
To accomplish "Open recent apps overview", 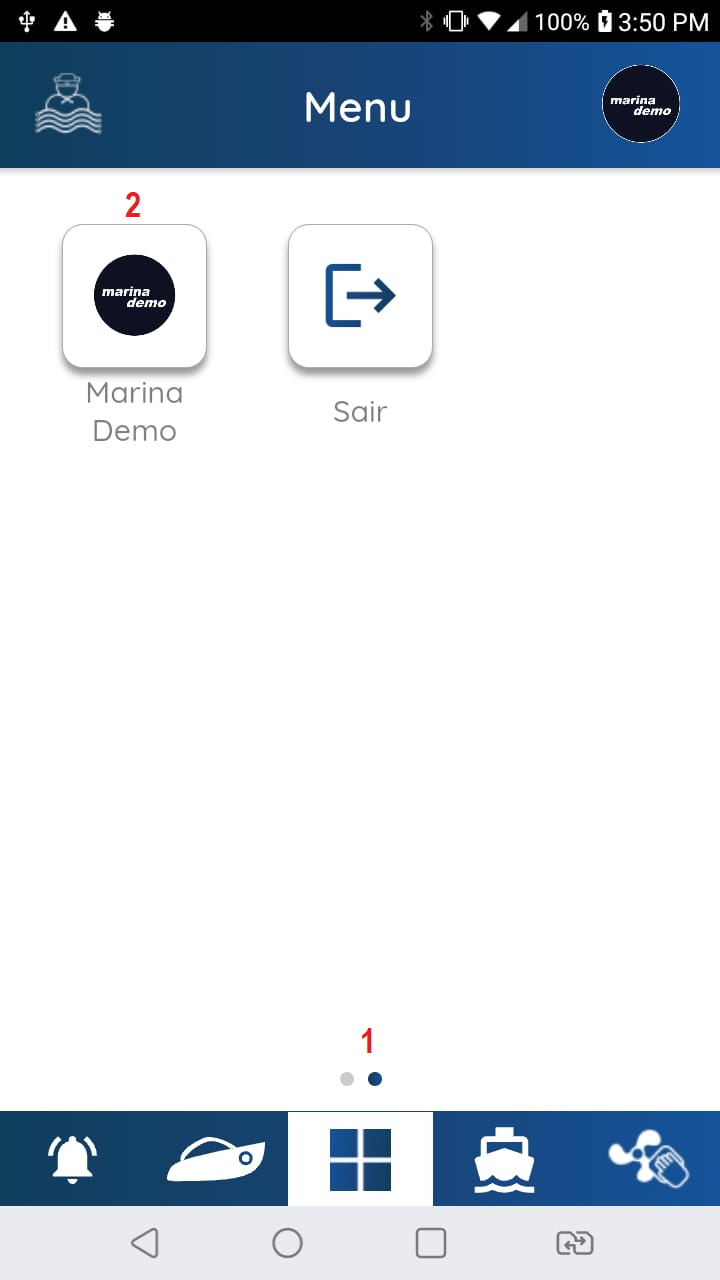I will point(431,1243).
